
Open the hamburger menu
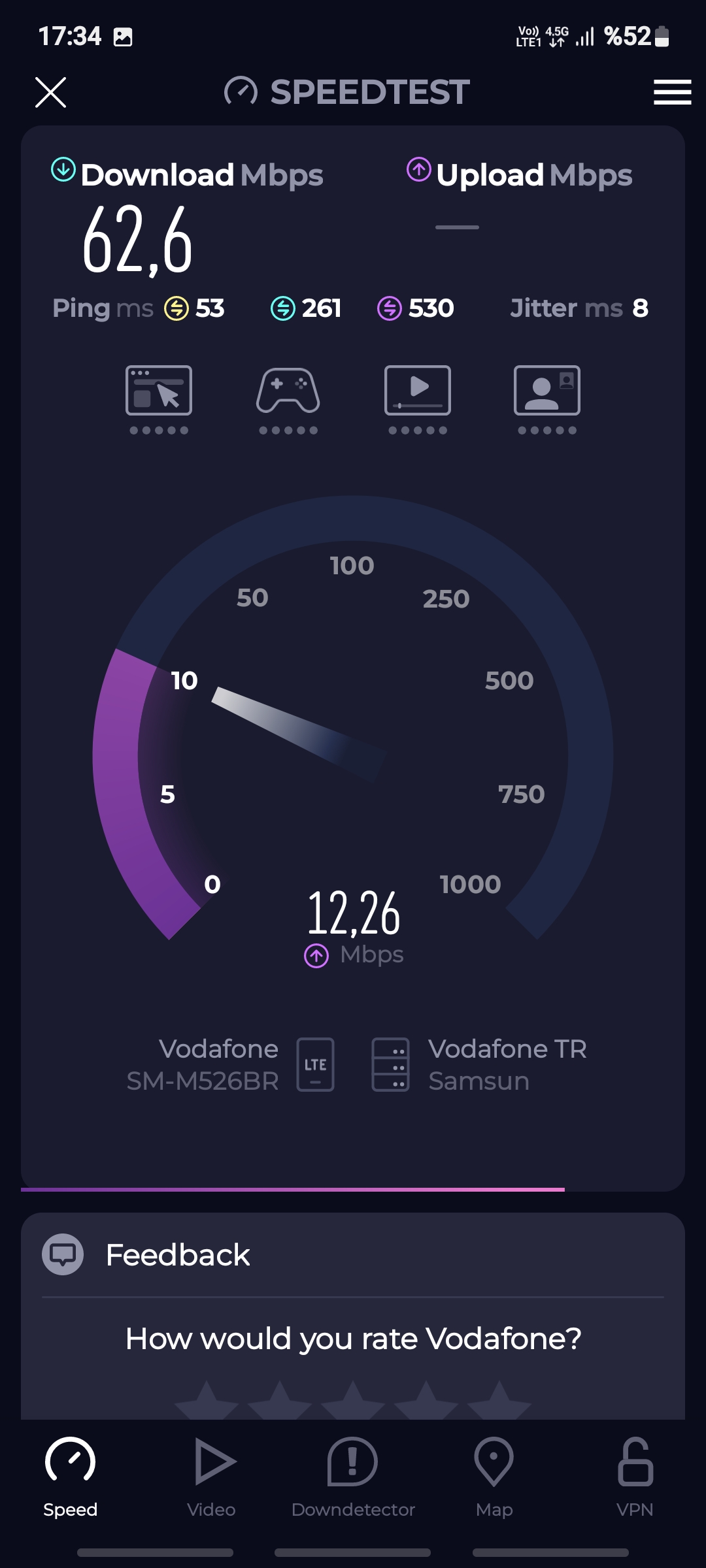coord(672,92)
